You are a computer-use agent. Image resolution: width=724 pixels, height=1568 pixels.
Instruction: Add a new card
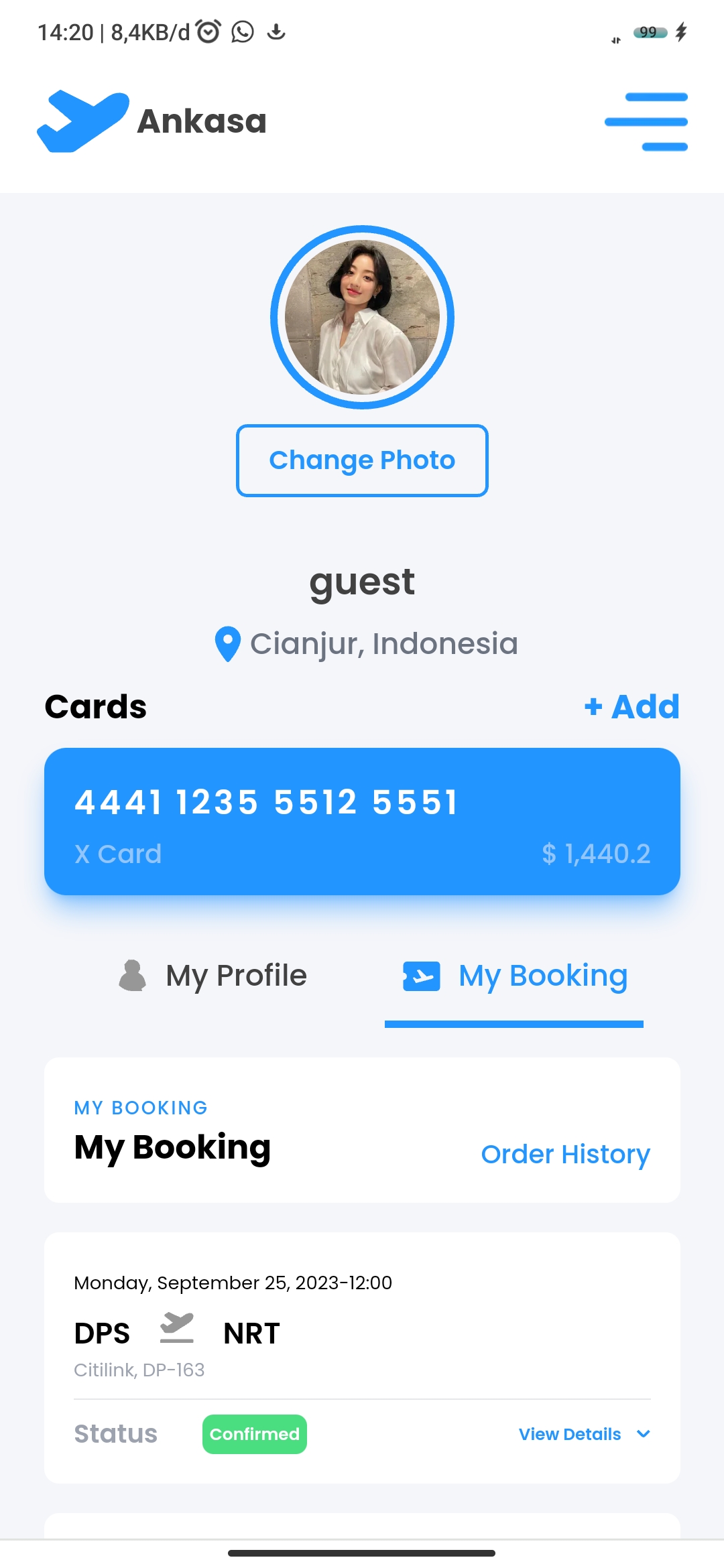click(x=631, y=707)
